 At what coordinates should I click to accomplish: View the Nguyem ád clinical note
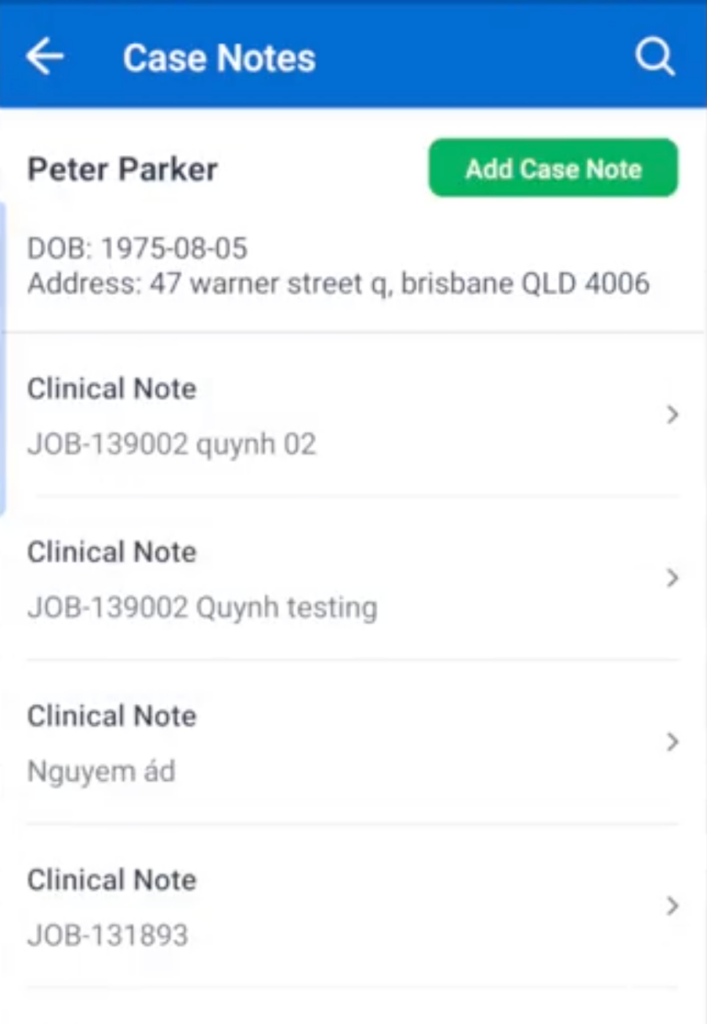click(x=352, y=743)
